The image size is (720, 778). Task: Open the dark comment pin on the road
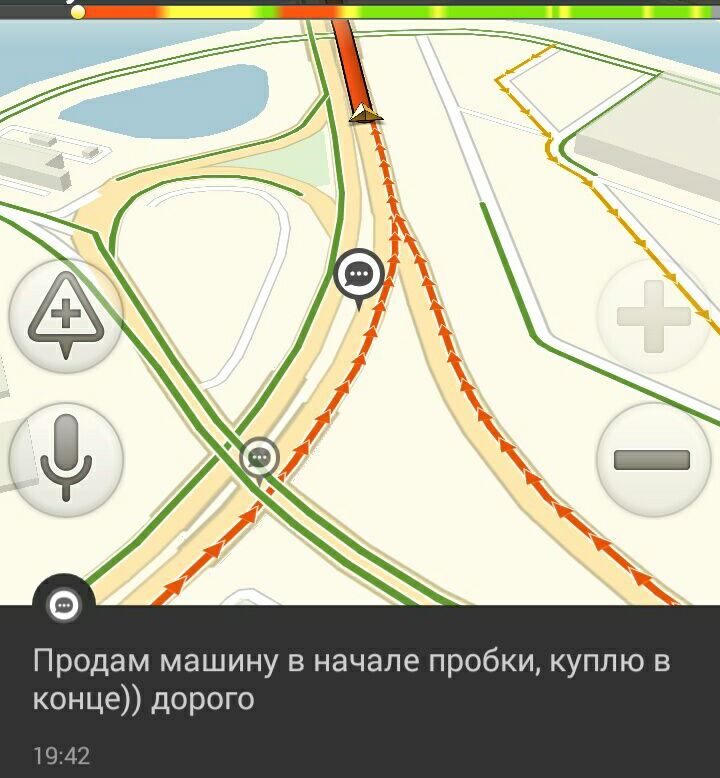tap(359, 273)
